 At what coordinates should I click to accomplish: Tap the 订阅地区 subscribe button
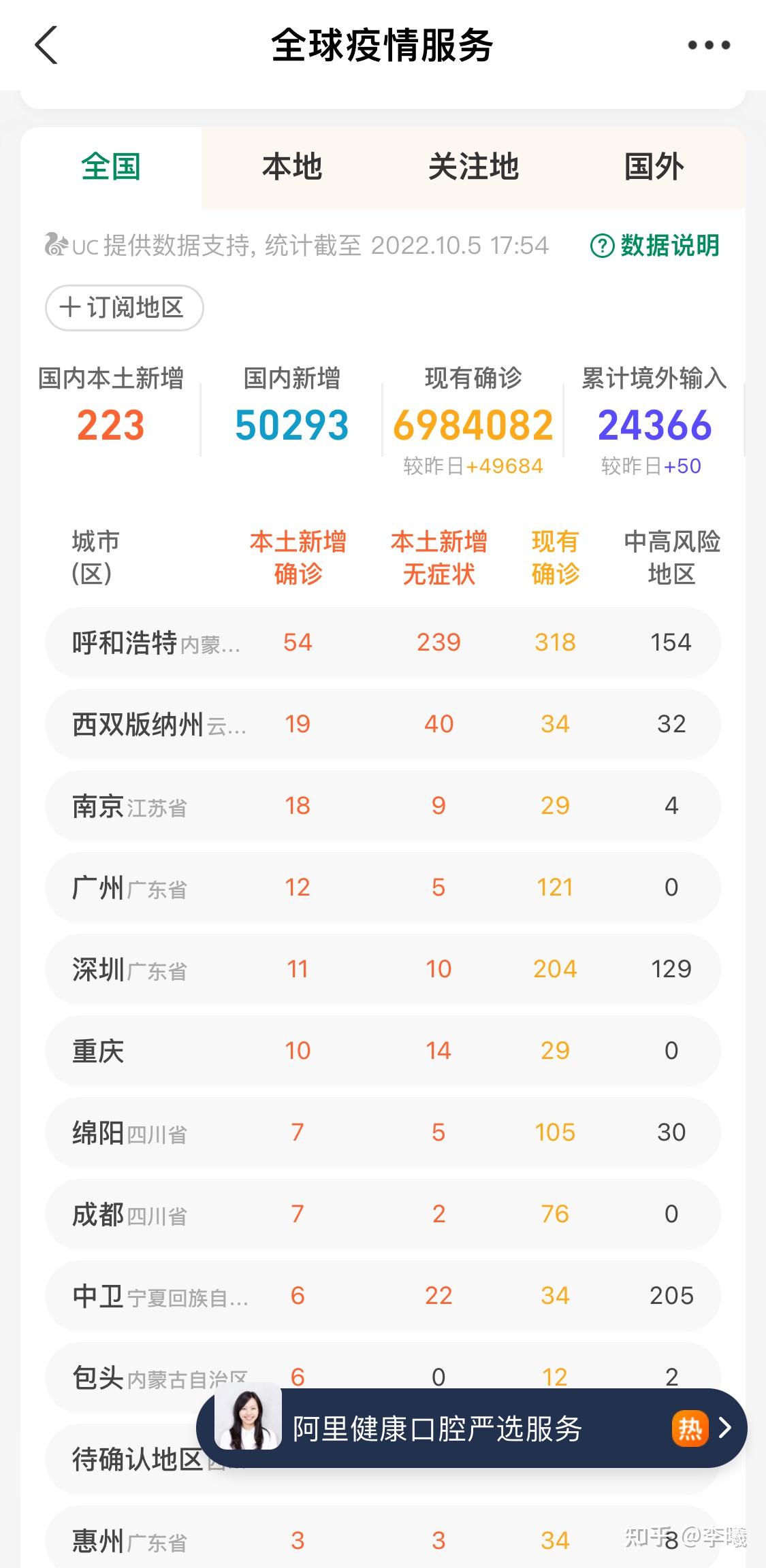click(x=125, y=308)
